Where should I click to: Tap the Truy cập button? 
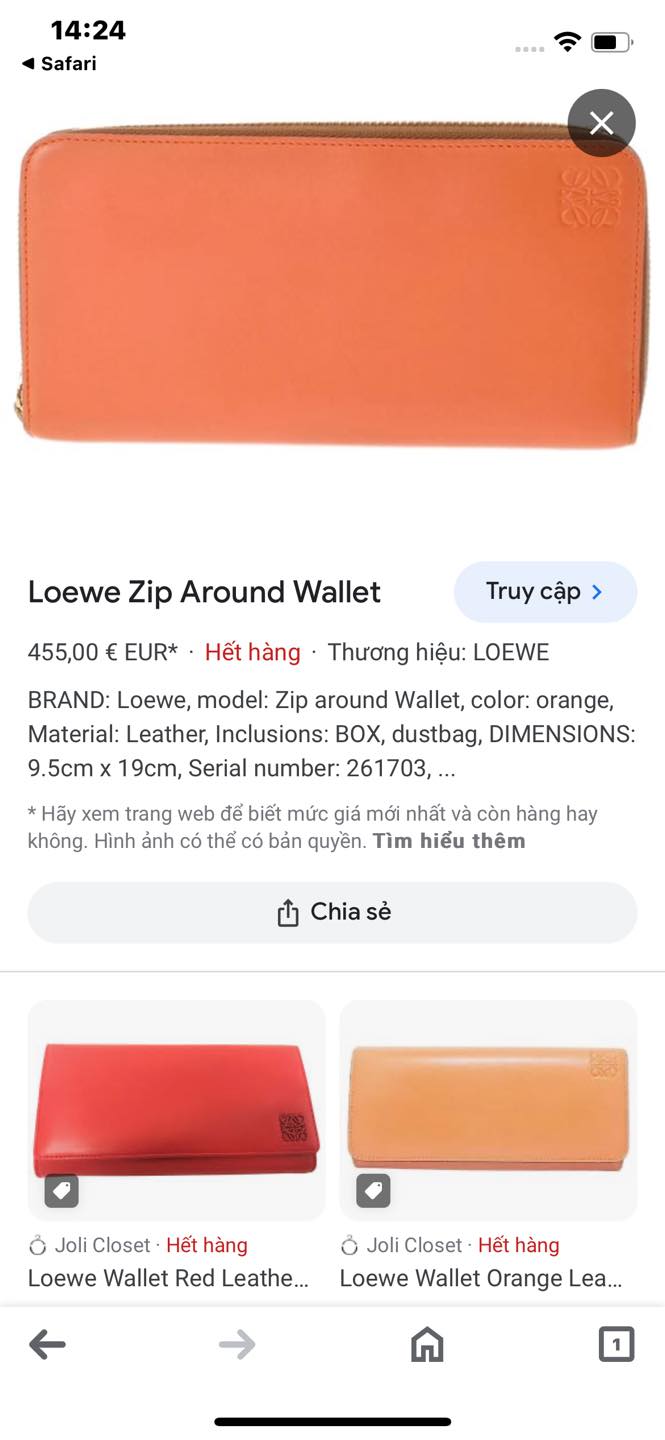545,592
